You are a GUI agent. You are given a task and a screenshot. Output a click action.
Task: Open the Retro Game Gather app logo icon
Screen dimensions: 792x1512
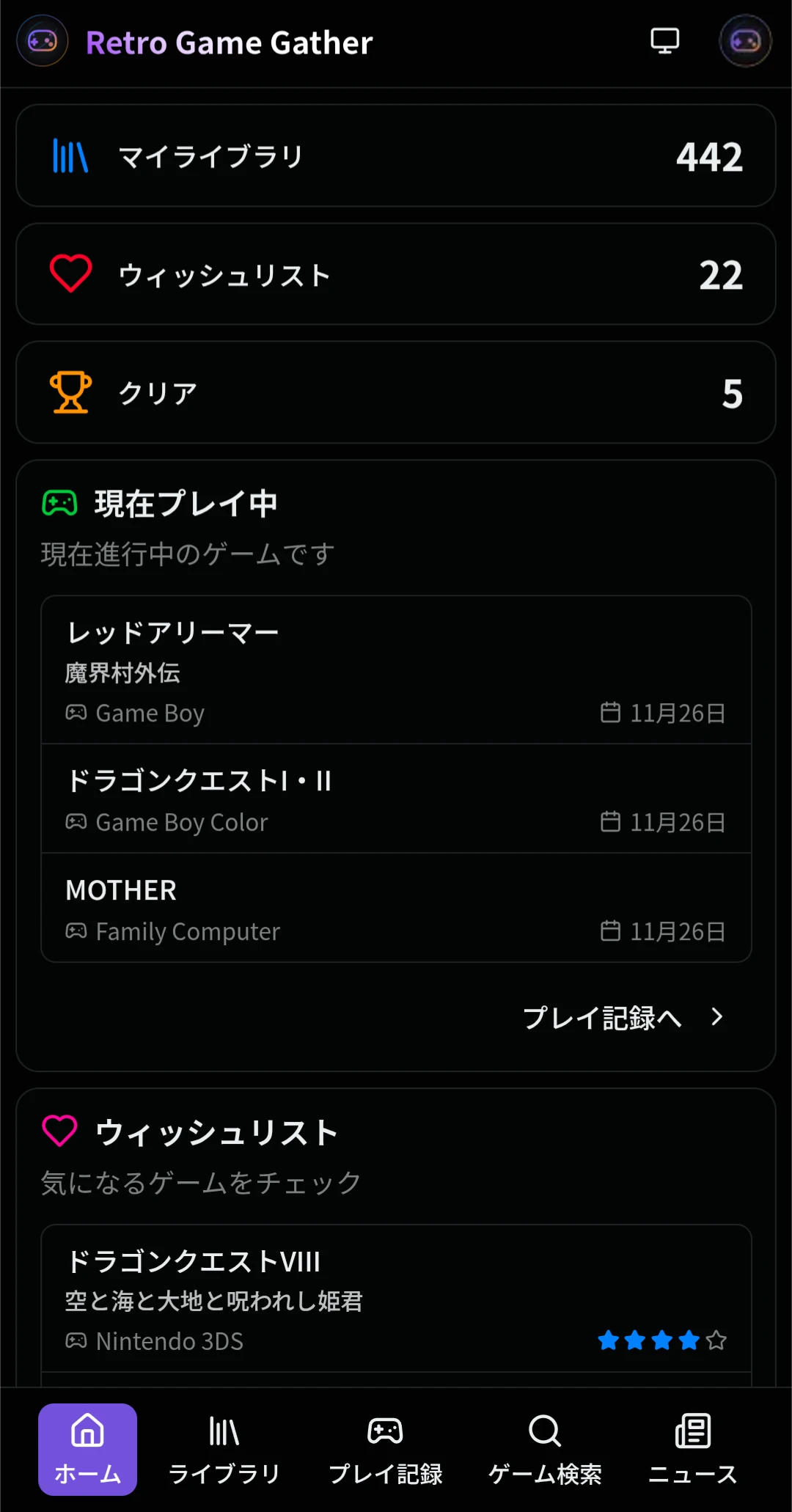[x=42, y=42]
